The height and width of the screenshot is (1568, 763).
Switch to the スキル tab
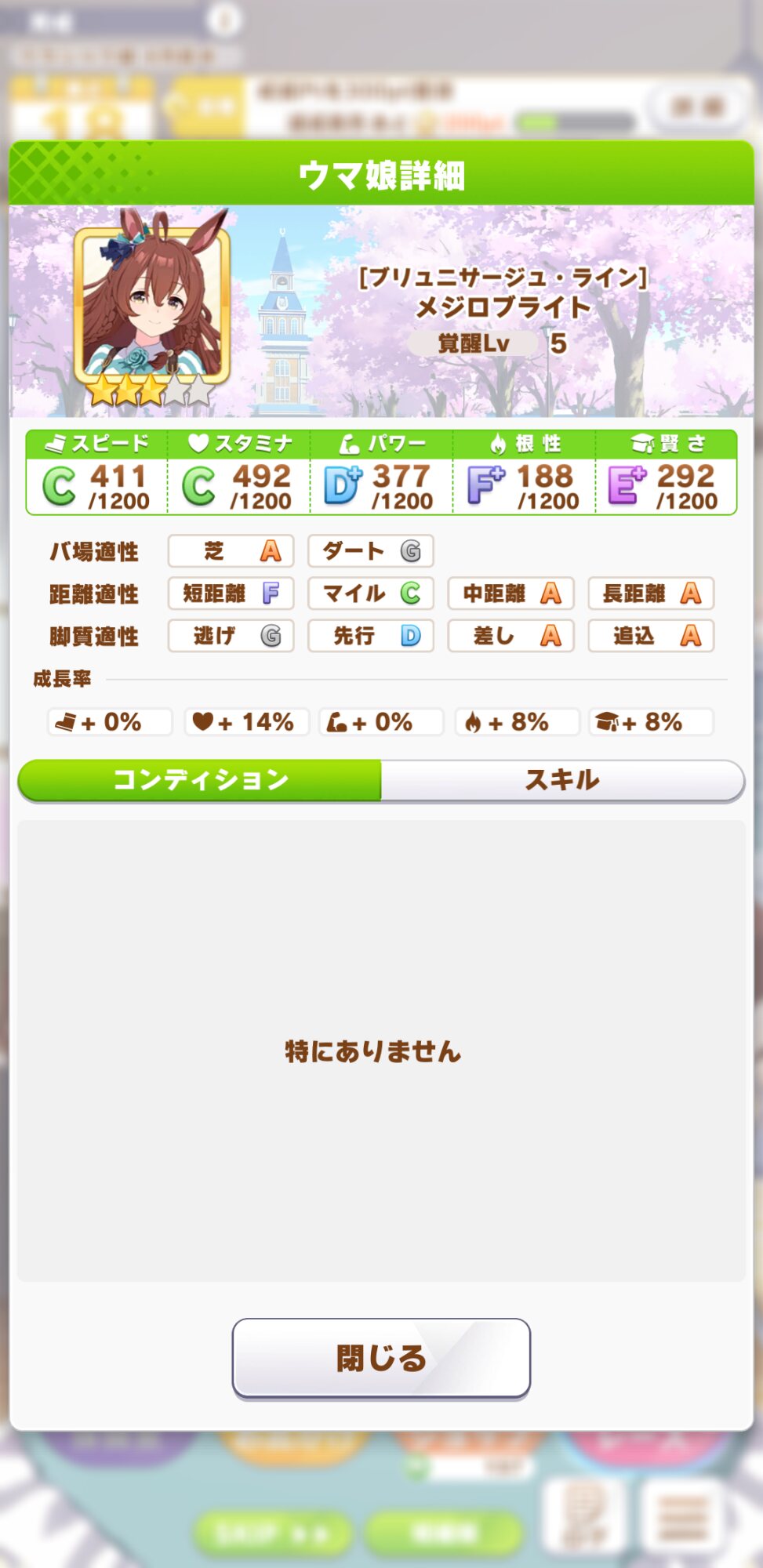[562, 780]
